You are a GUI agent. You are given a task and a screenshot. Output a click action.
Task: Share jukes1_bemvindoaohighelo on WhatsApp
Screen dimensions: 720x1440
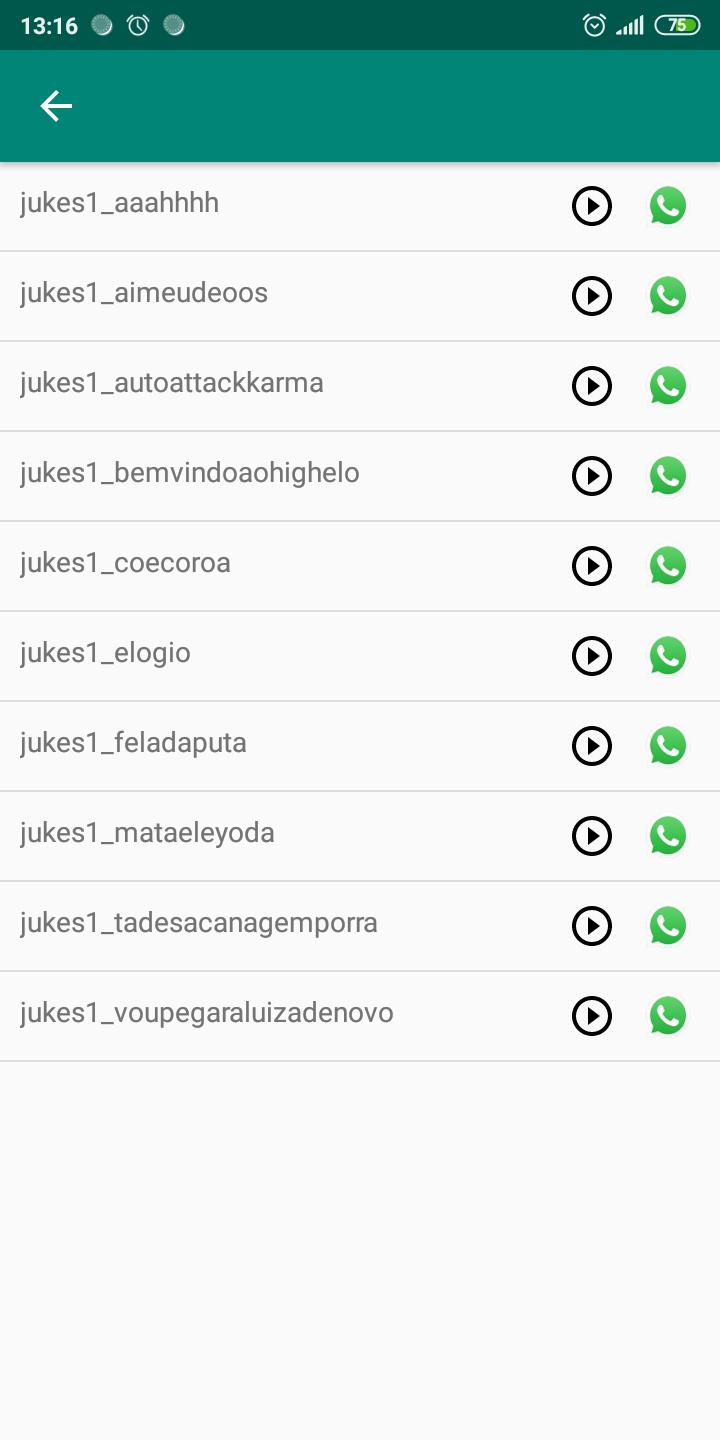[x=668, y=476]
